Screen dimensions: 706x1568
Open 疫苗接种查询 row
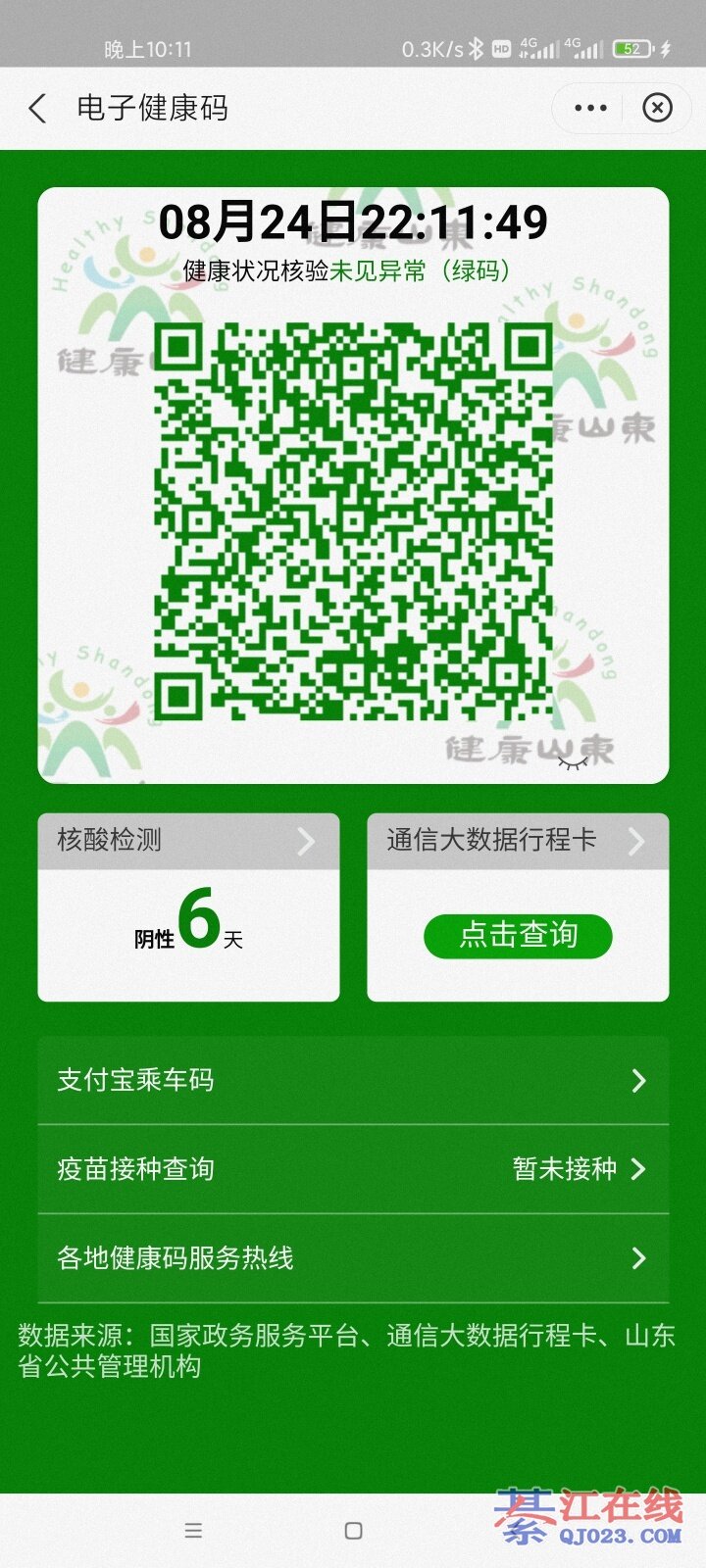[353, 1169]
